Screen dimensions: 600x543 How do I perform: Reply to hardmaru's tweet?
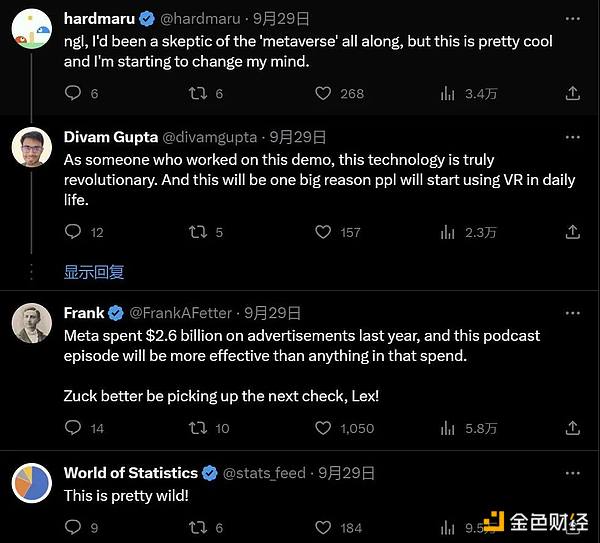[72, 93]
